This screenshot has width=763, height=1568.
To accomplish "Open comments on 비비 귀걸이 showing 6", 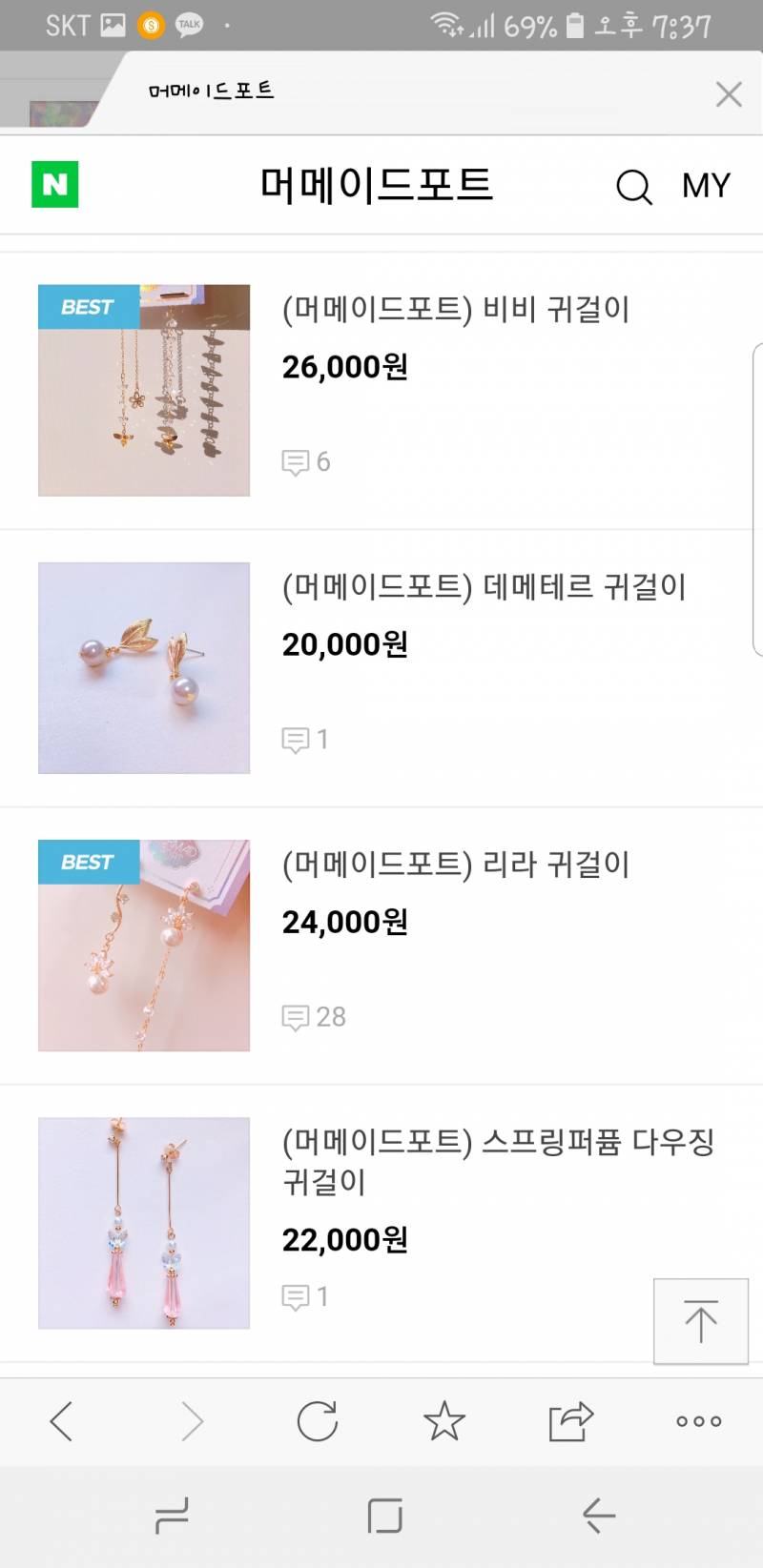I will coord(305,461).
